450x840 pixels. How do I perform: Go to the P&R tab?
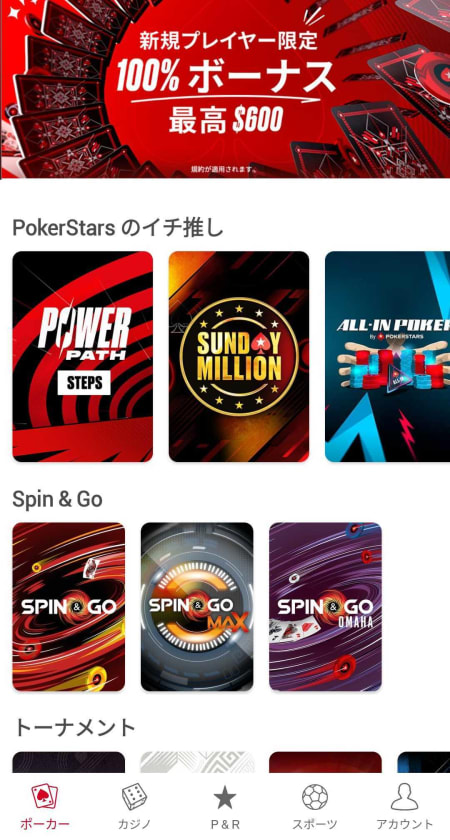[225, 806]
